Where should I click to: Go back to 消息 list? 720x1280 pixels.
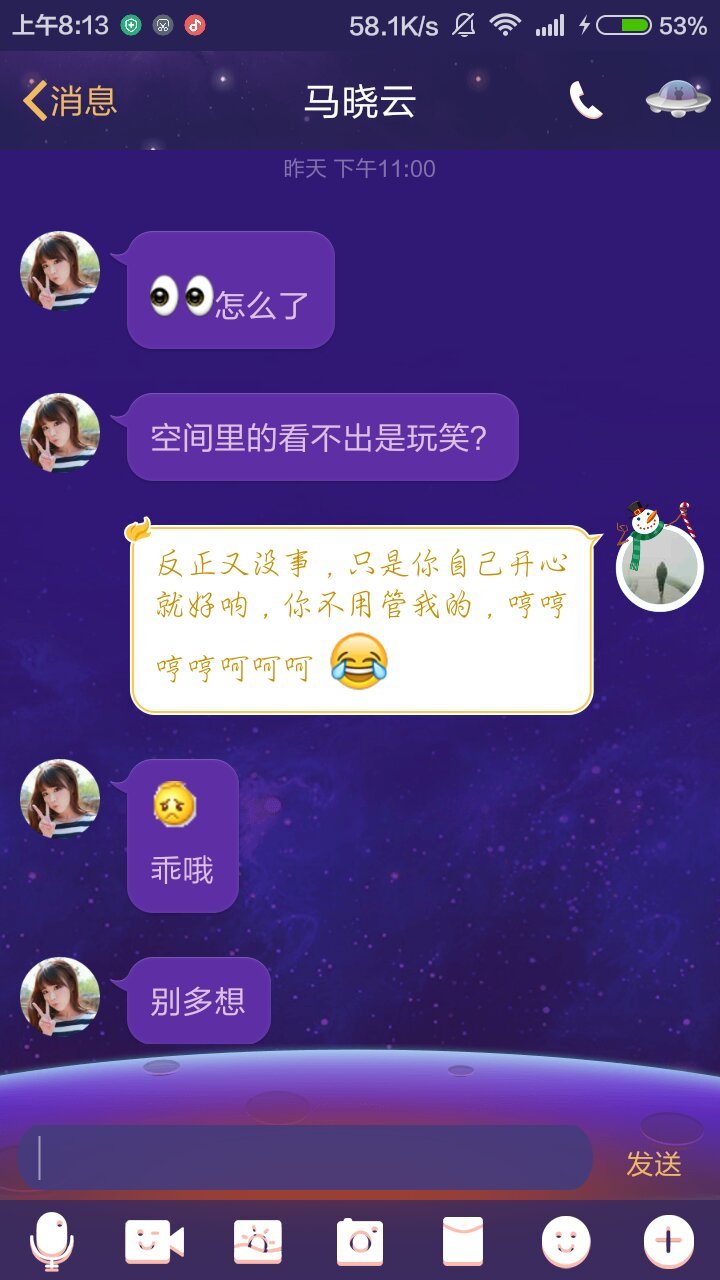70,101
